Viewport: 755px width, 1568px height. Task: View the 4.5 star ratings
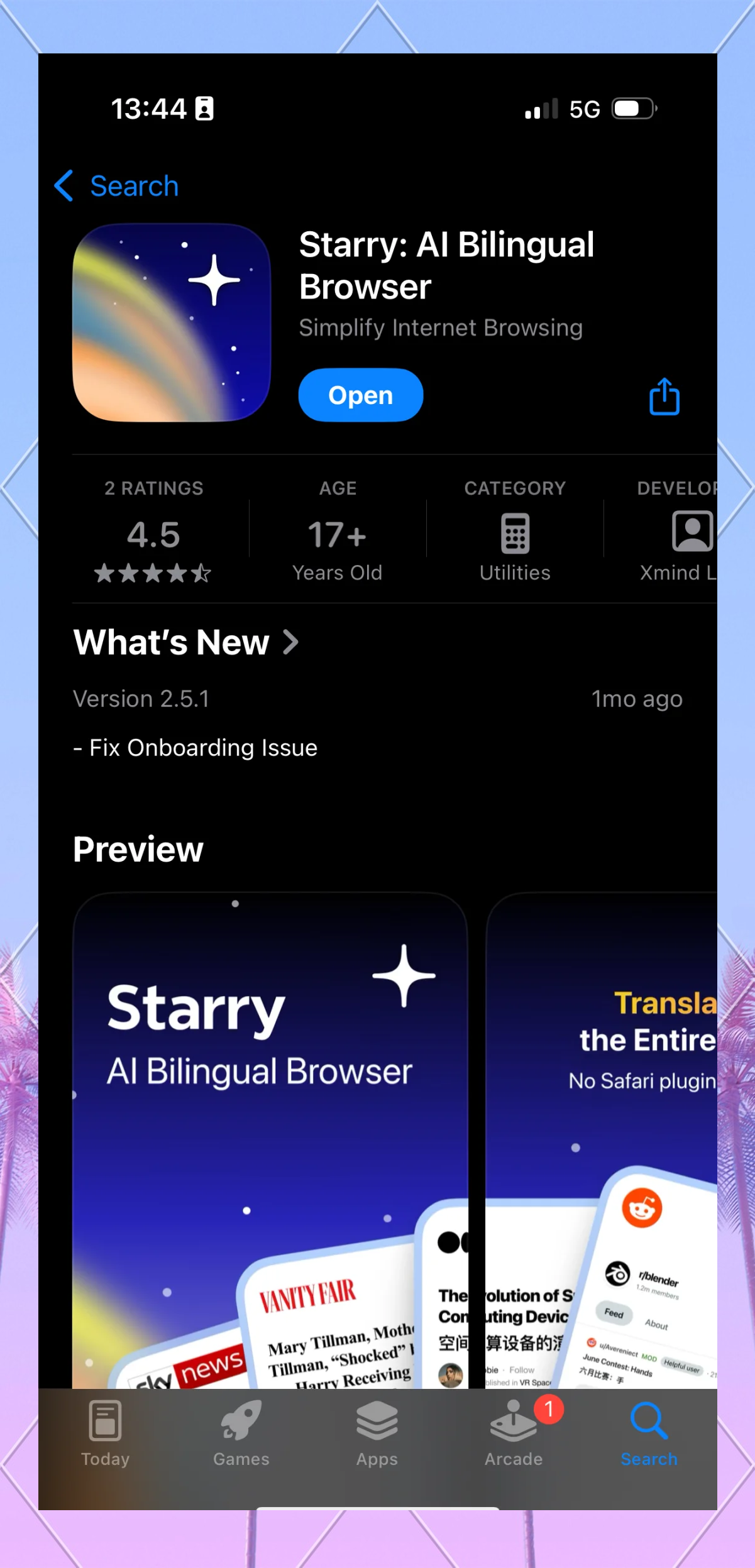(x=153, y=534)
